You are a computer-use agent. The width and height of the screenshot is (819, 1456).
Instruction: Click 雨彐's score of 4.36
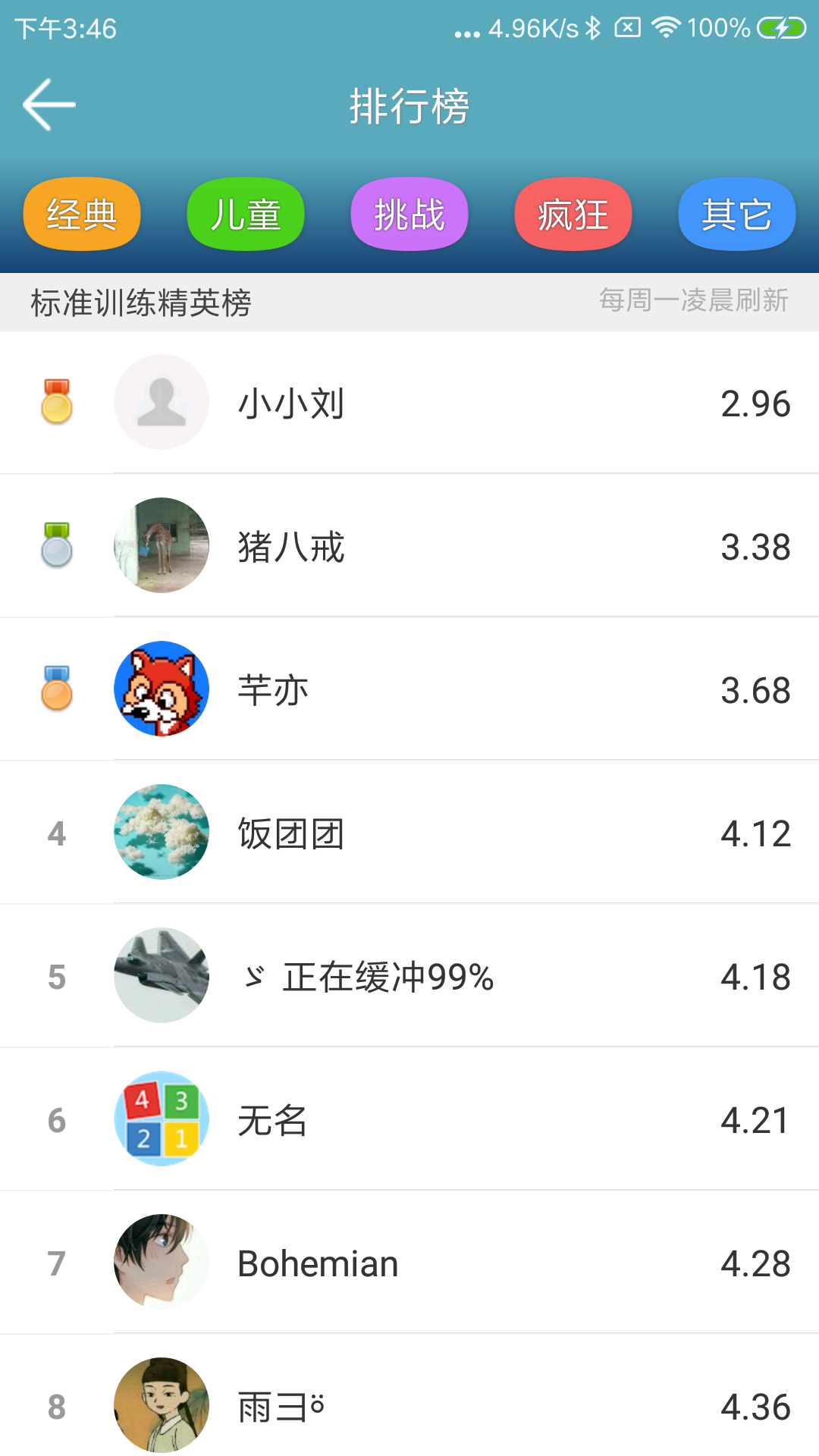[755, 1405]
